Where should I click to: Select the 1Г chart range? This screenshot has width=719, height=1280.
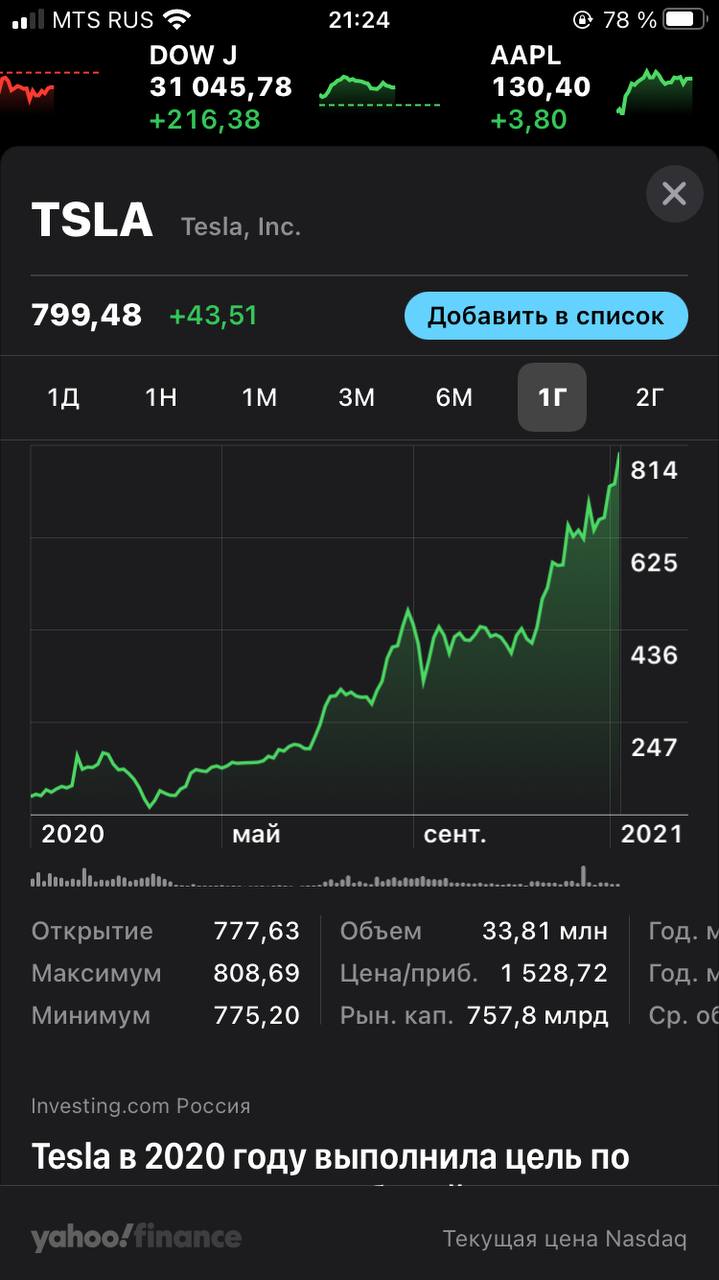tap(552, 397)
